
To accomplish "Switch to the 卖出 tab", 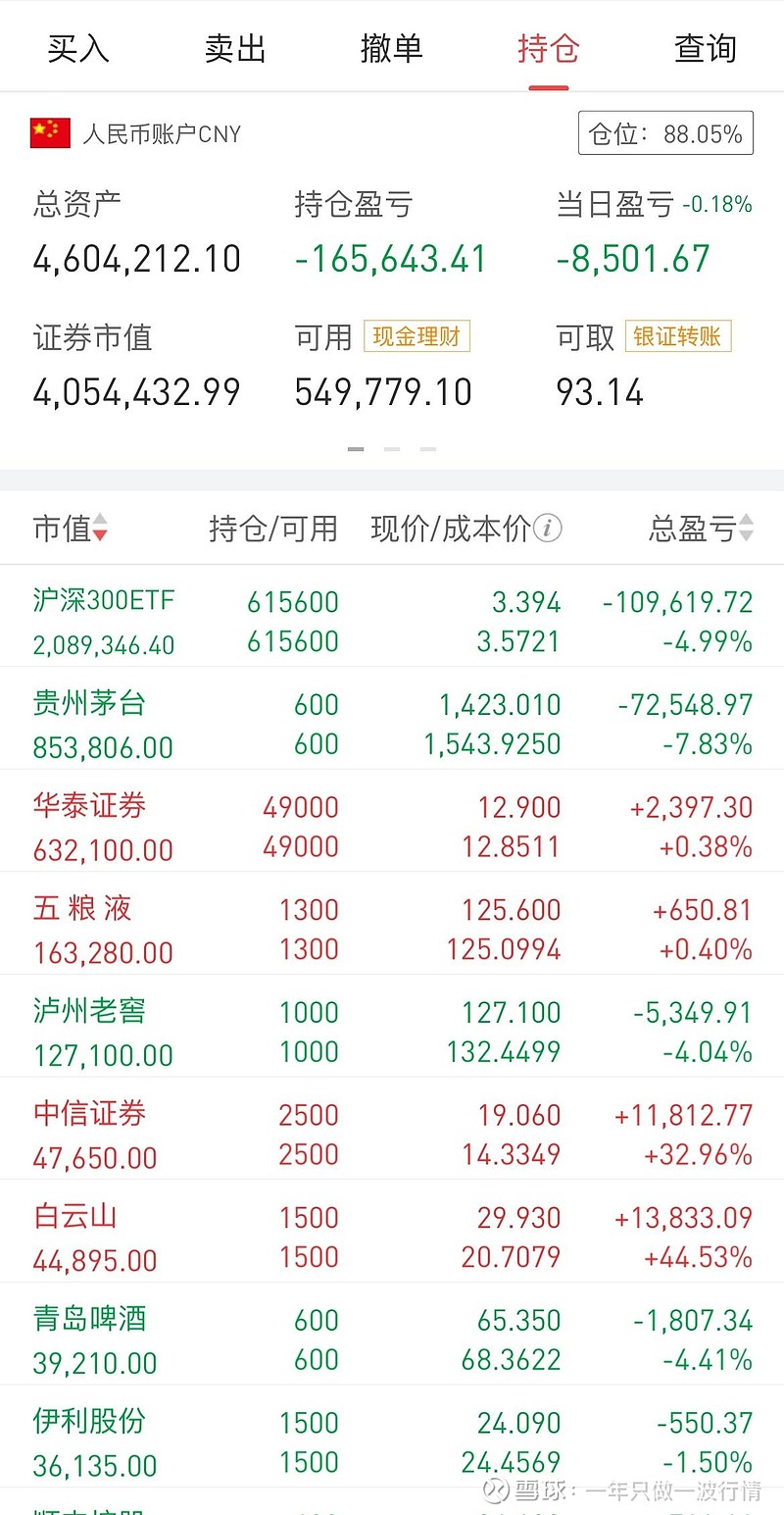I will tap(235, 48).
